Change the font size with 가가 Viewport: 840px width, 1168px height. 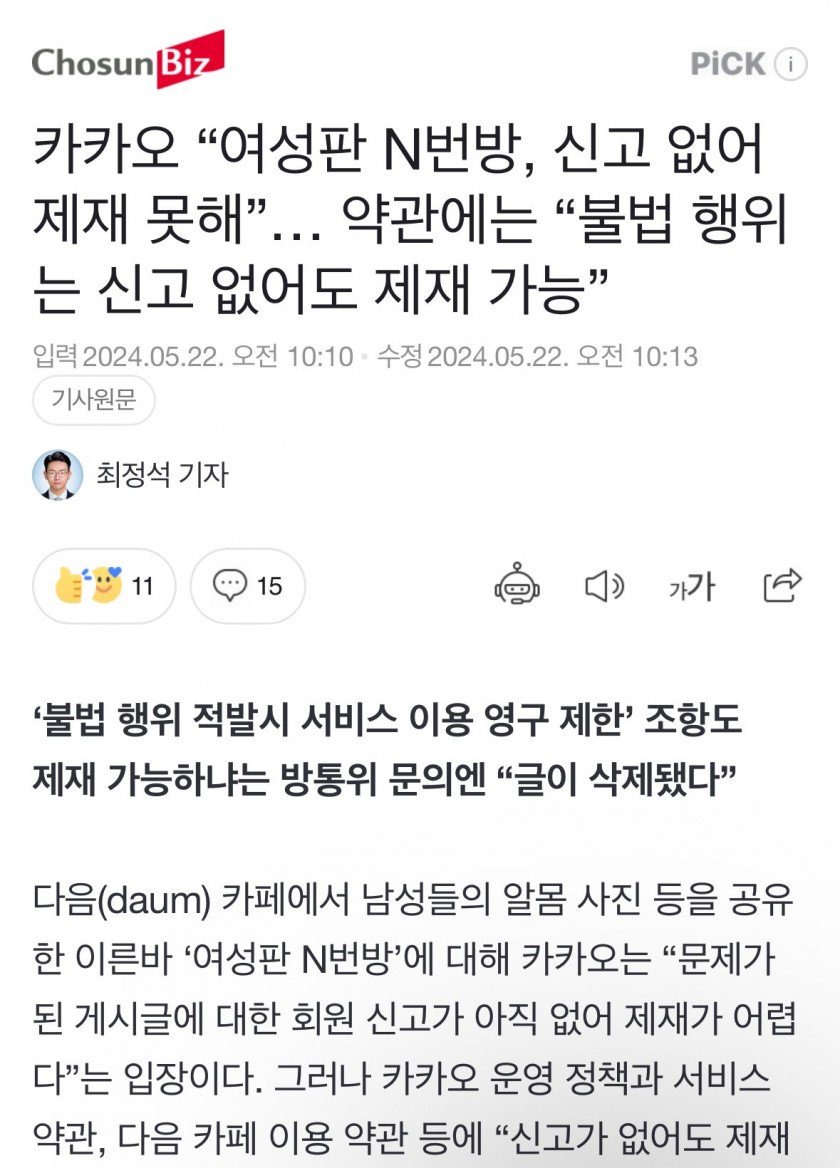(x=692, y=586)
